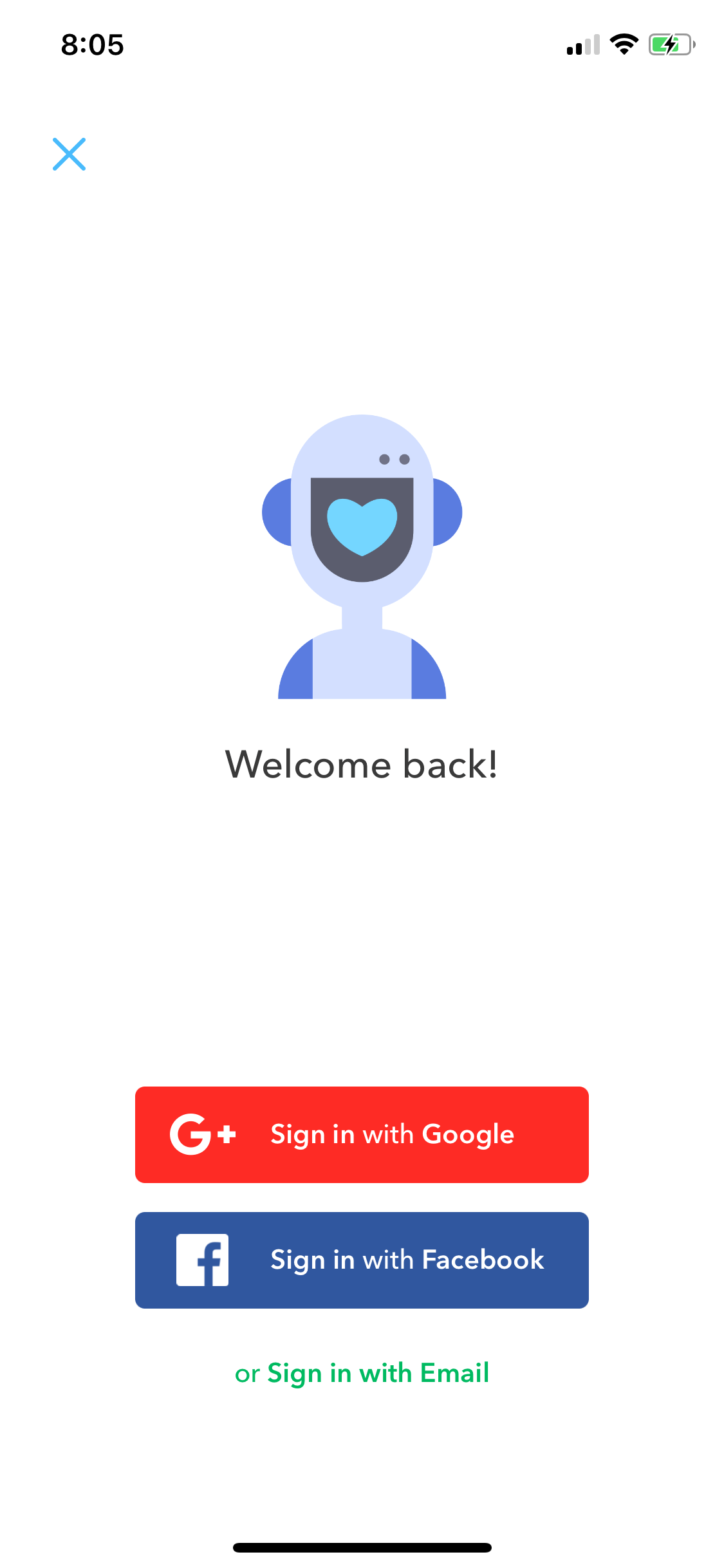
Task: Sign in with Google
Action: point(362,1135)
